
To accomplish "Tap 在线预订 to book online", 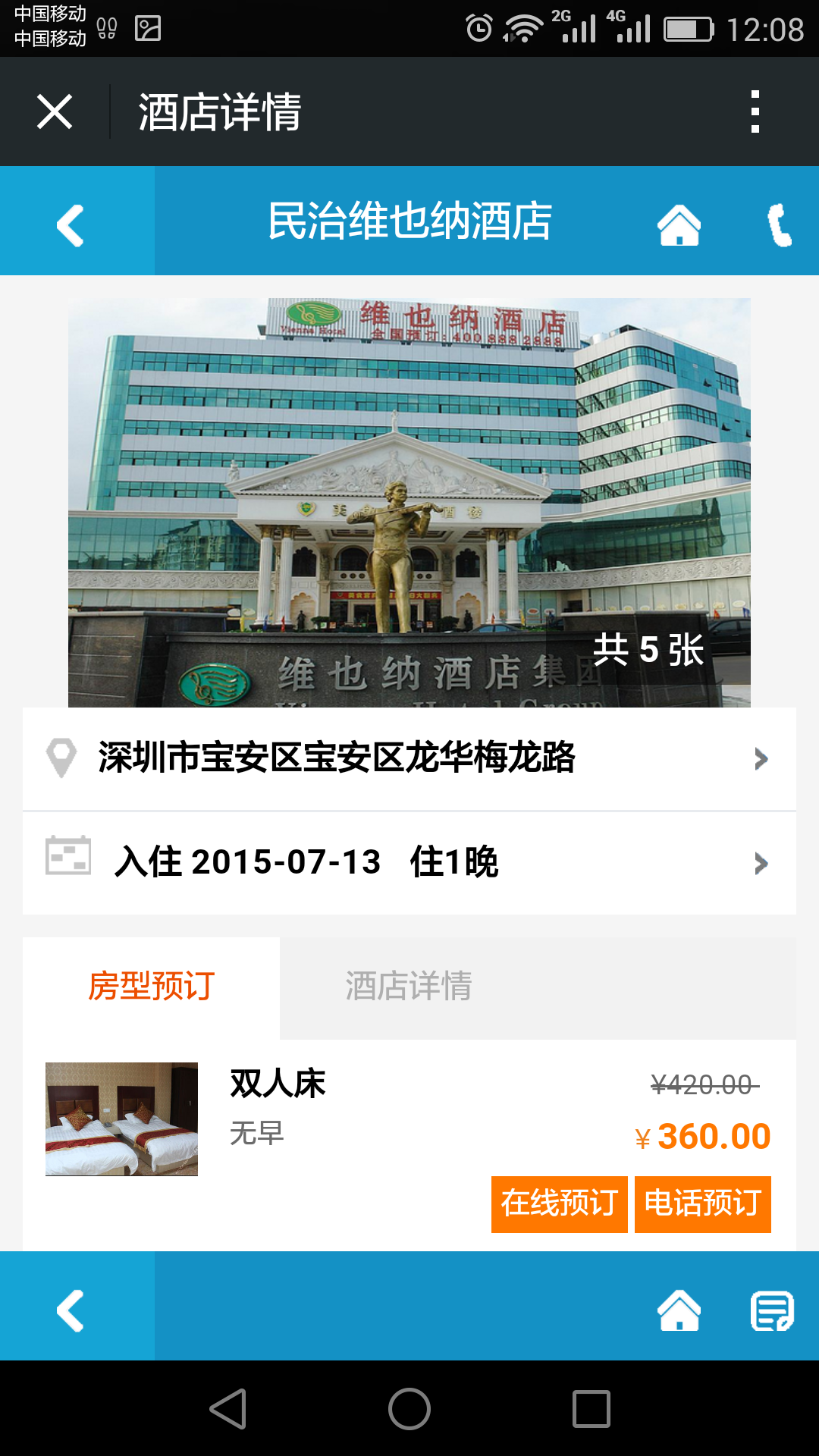I will click(560, 1204).
